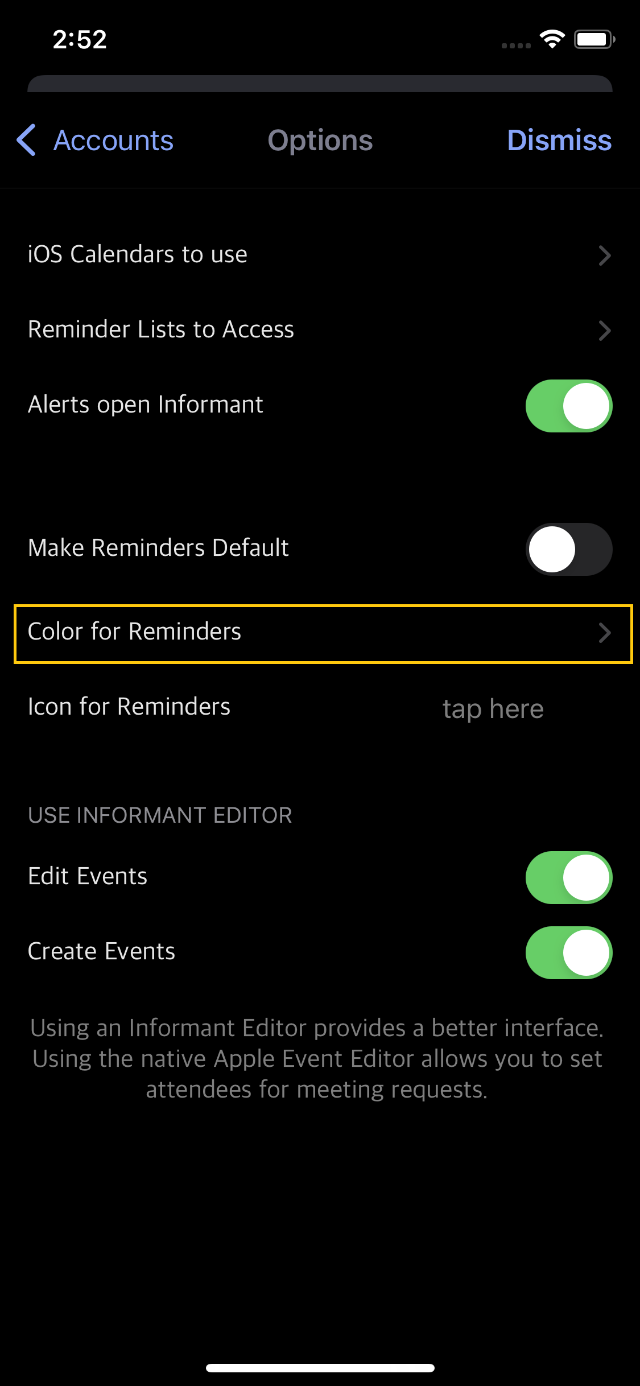Toggle off Create Events
The image size is (640, 1386).
(x=569, y=953)
